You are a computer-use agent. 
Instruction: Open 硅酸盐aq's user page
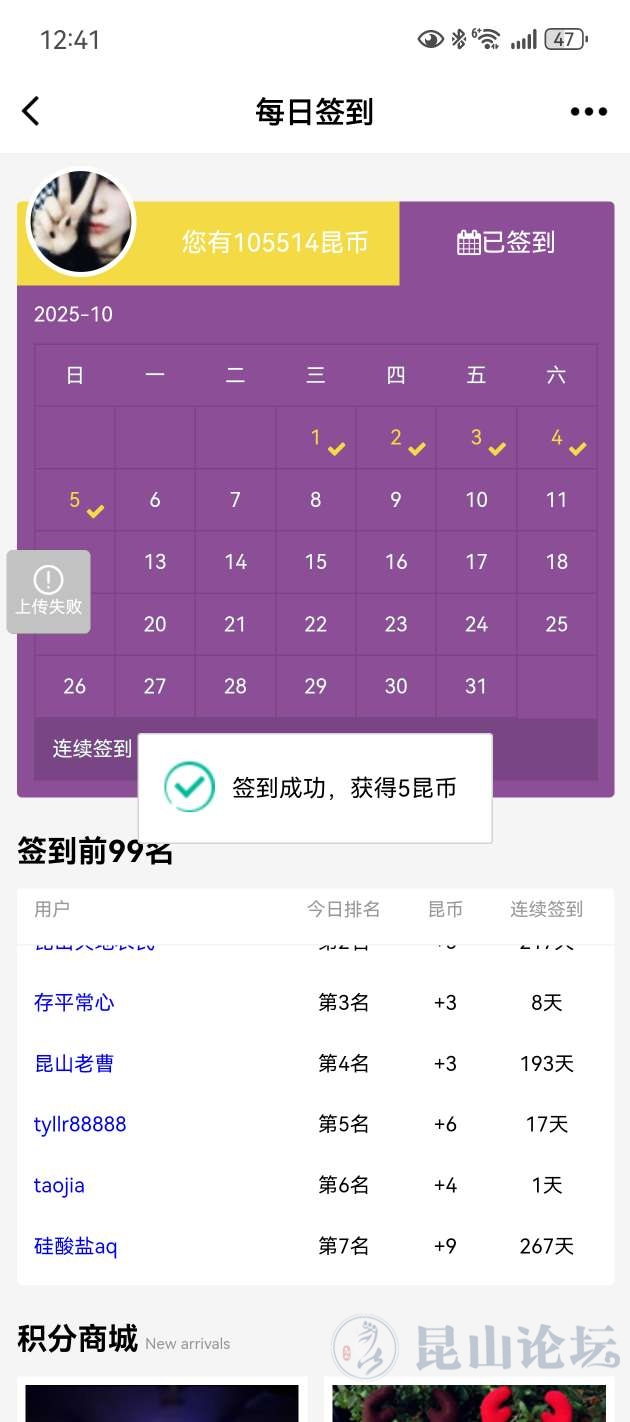coord(76,1246)
